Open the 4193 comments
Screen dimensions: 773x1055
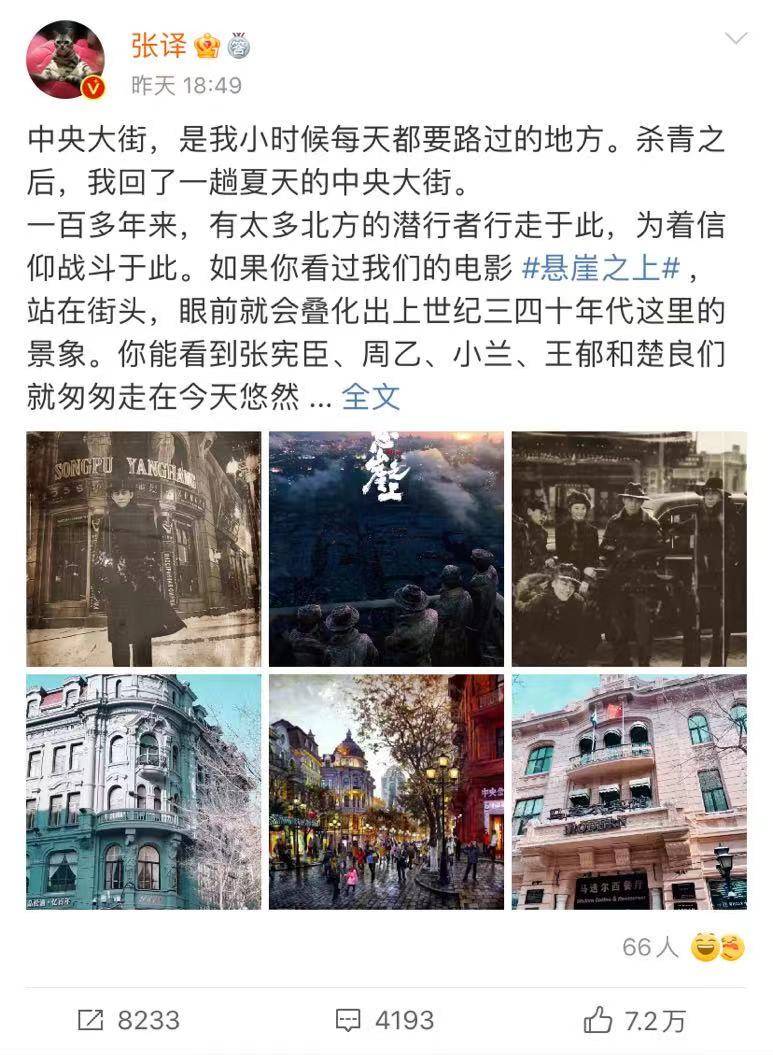(x=385, y=1019)
